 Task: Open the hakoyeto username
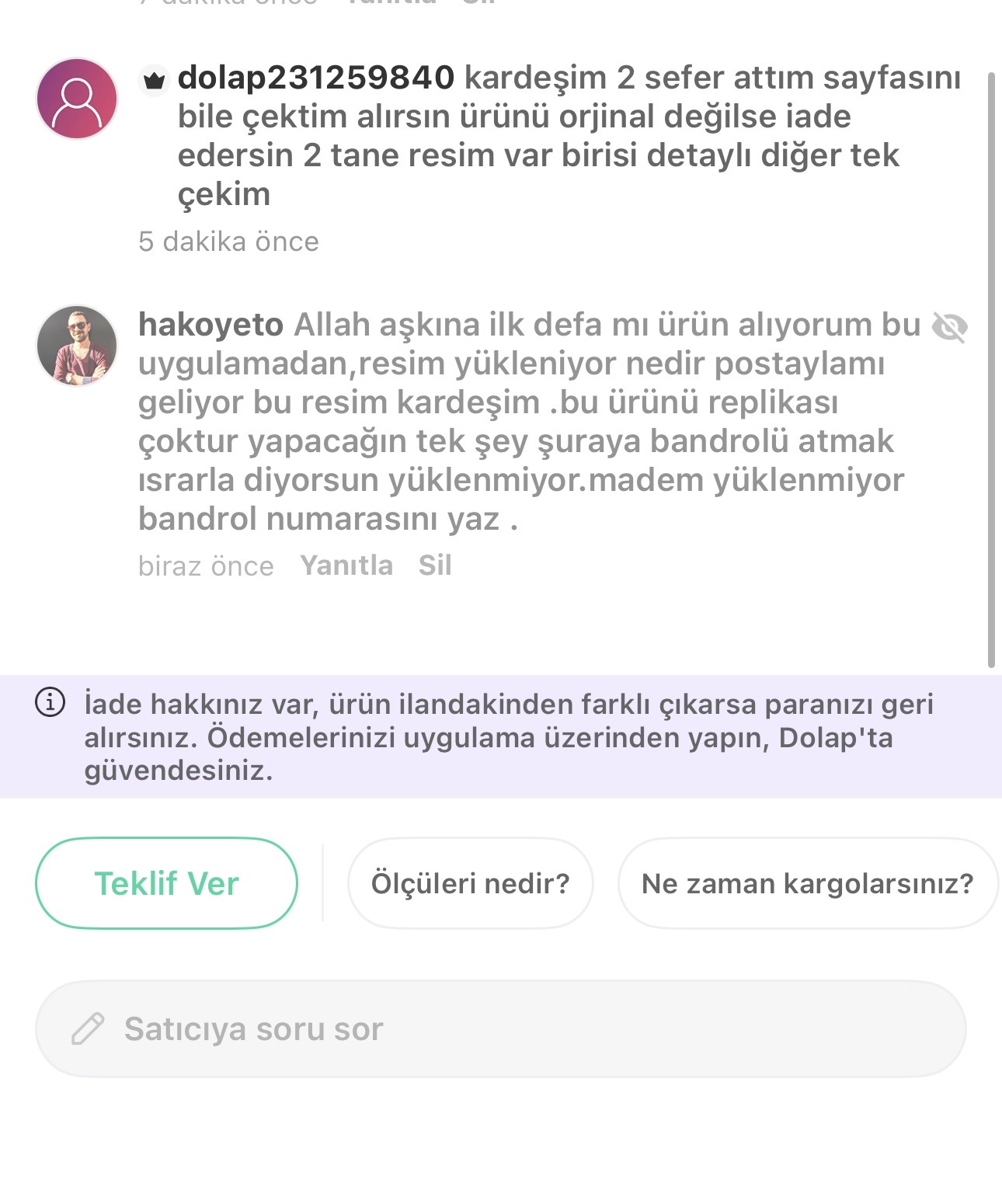coord(210,325)
